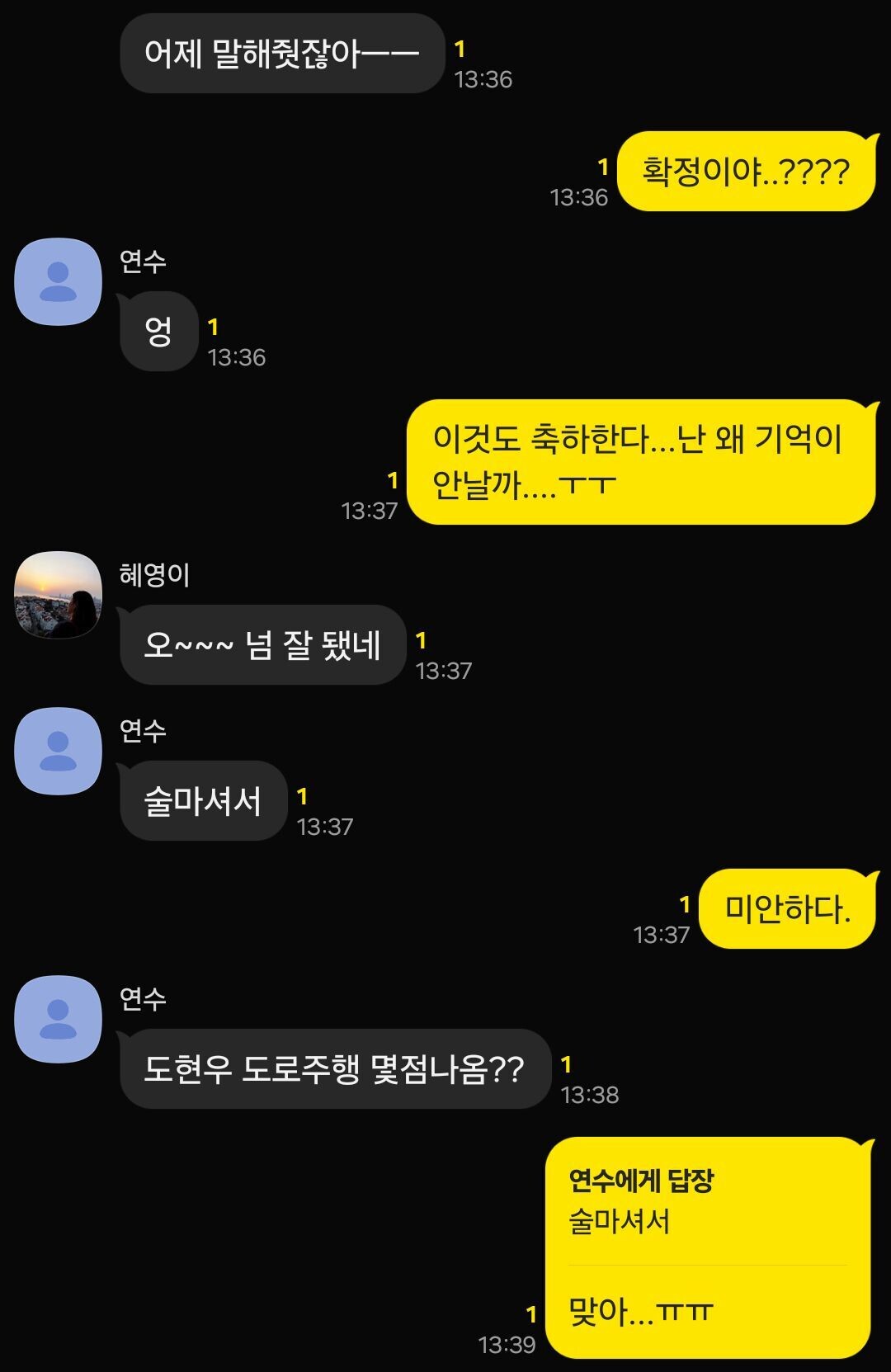Open 연수's avatar beside the 도로주행 question

point(58,1020)
